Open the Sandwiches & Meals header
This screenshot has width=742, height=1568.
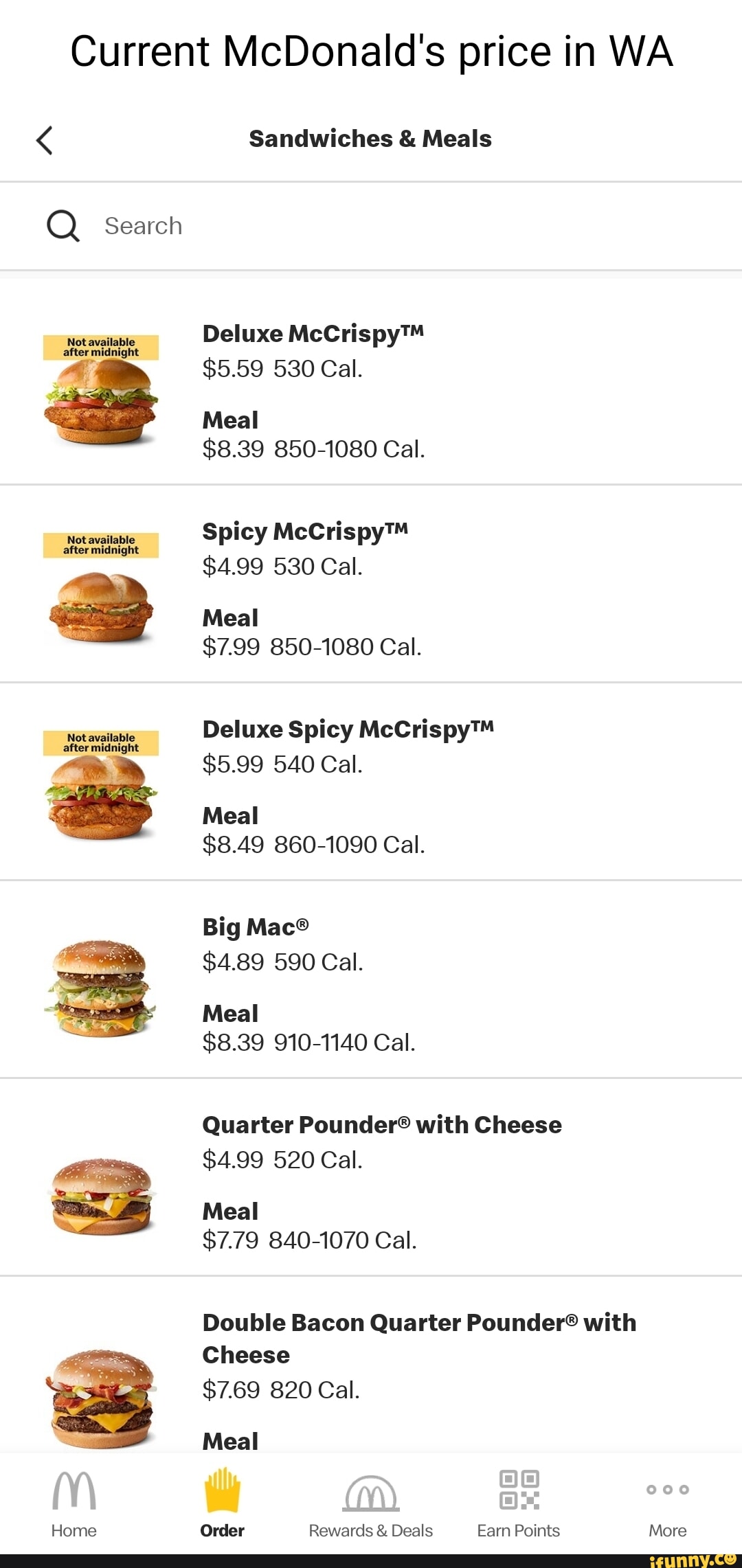(x=370, y=138)
